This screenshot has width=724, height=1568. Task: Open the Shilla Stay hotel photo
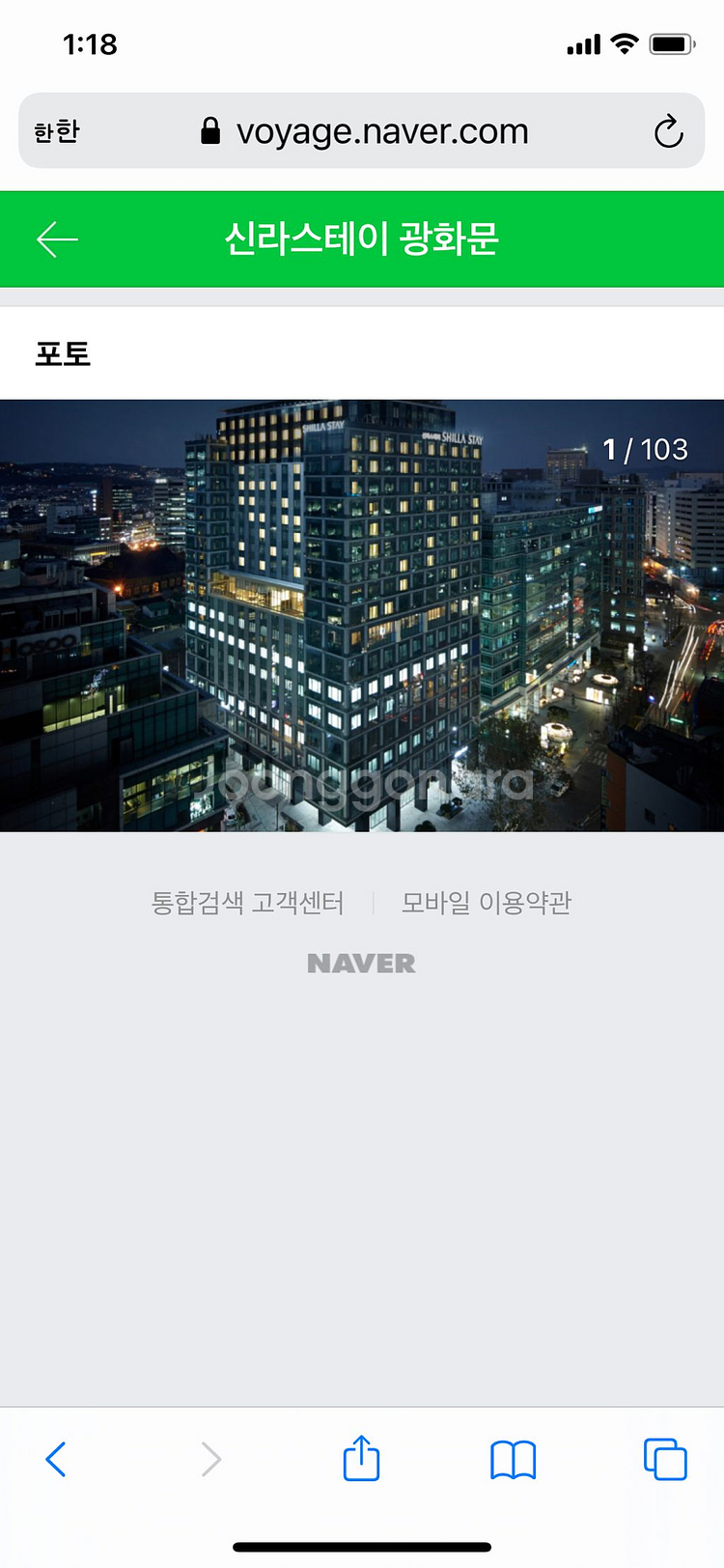[362, 615]
